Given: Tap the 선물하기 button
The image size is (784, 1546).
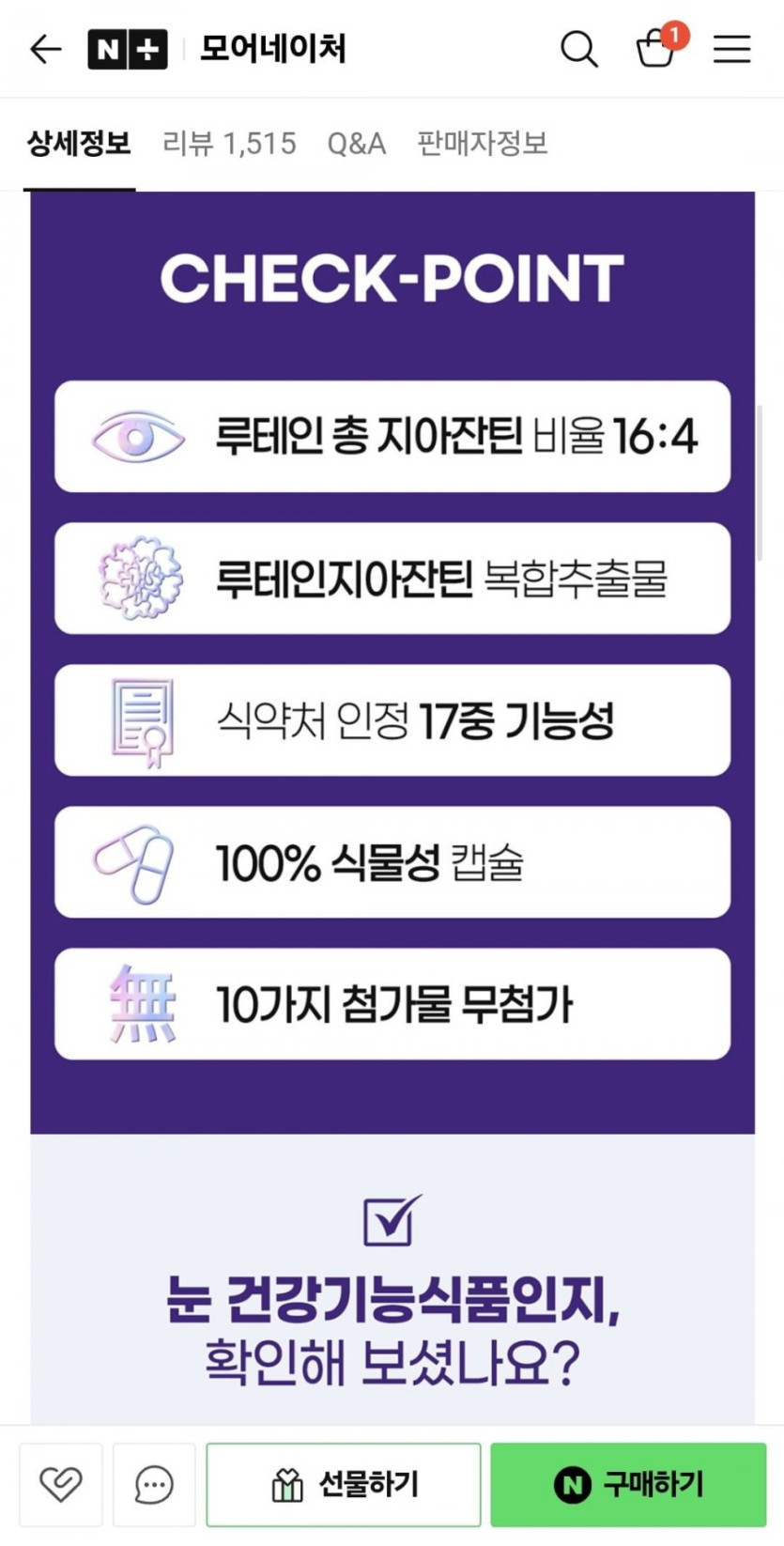Looking at the screenshot, I should click(x=344, y=1485).
